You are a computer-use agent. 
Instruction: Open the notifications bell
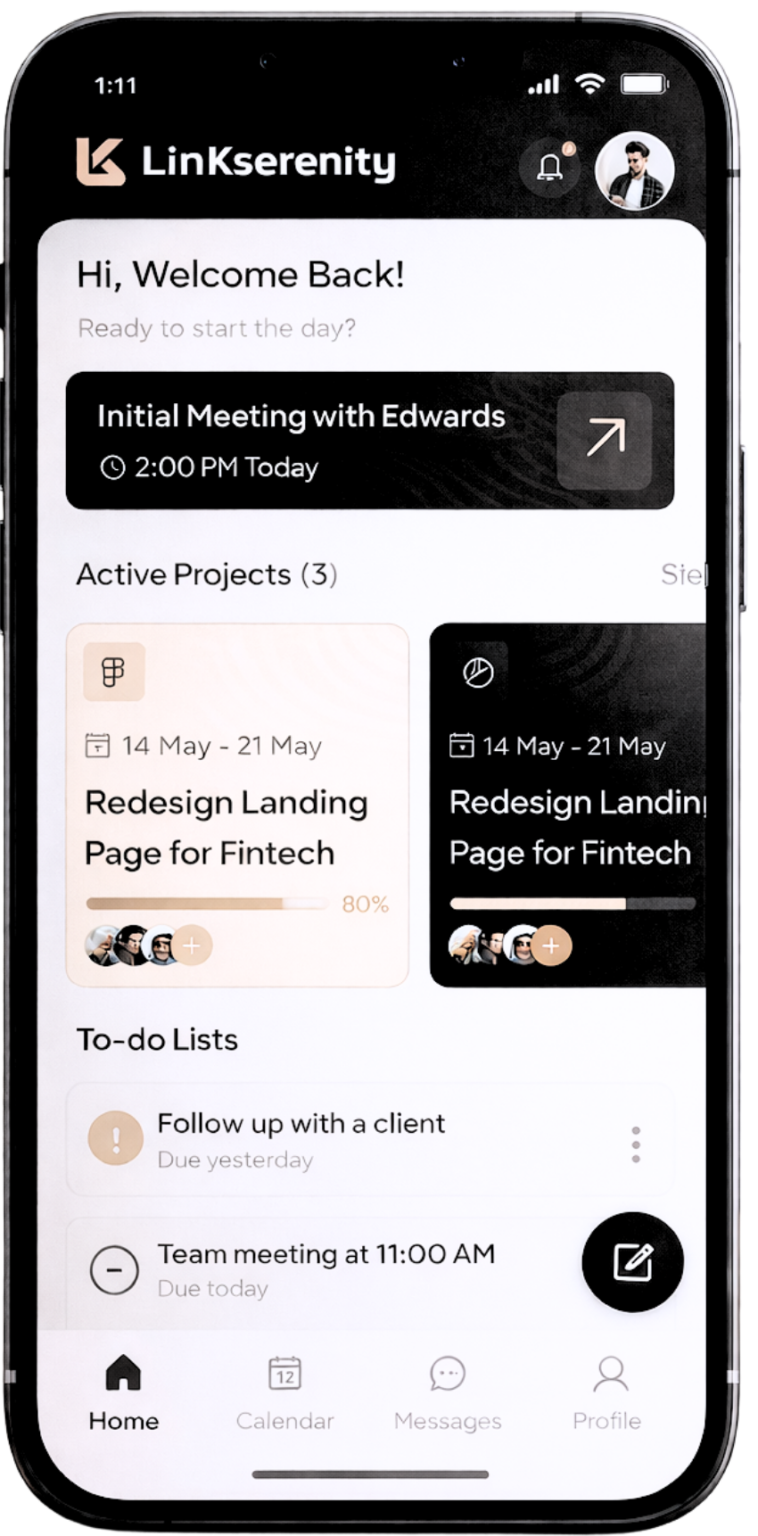tap(549, 166)
